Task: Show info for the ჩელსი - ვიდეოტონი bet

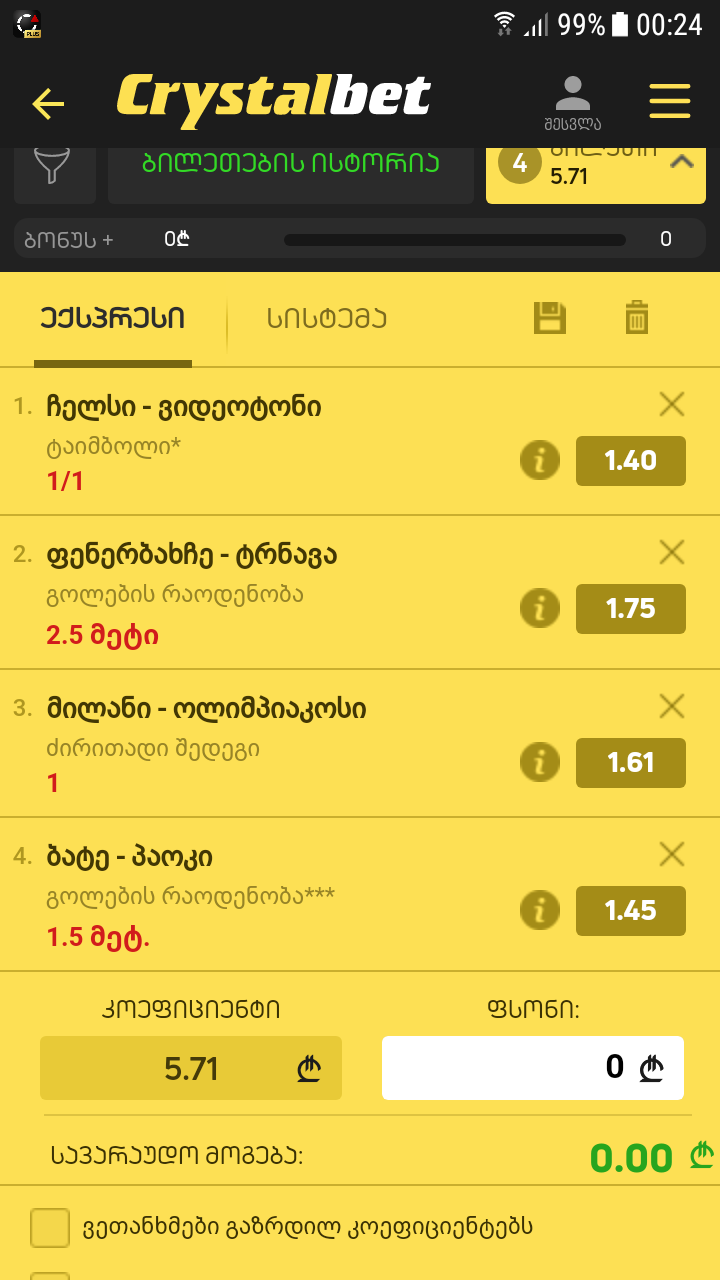Action: pos(540,461)
